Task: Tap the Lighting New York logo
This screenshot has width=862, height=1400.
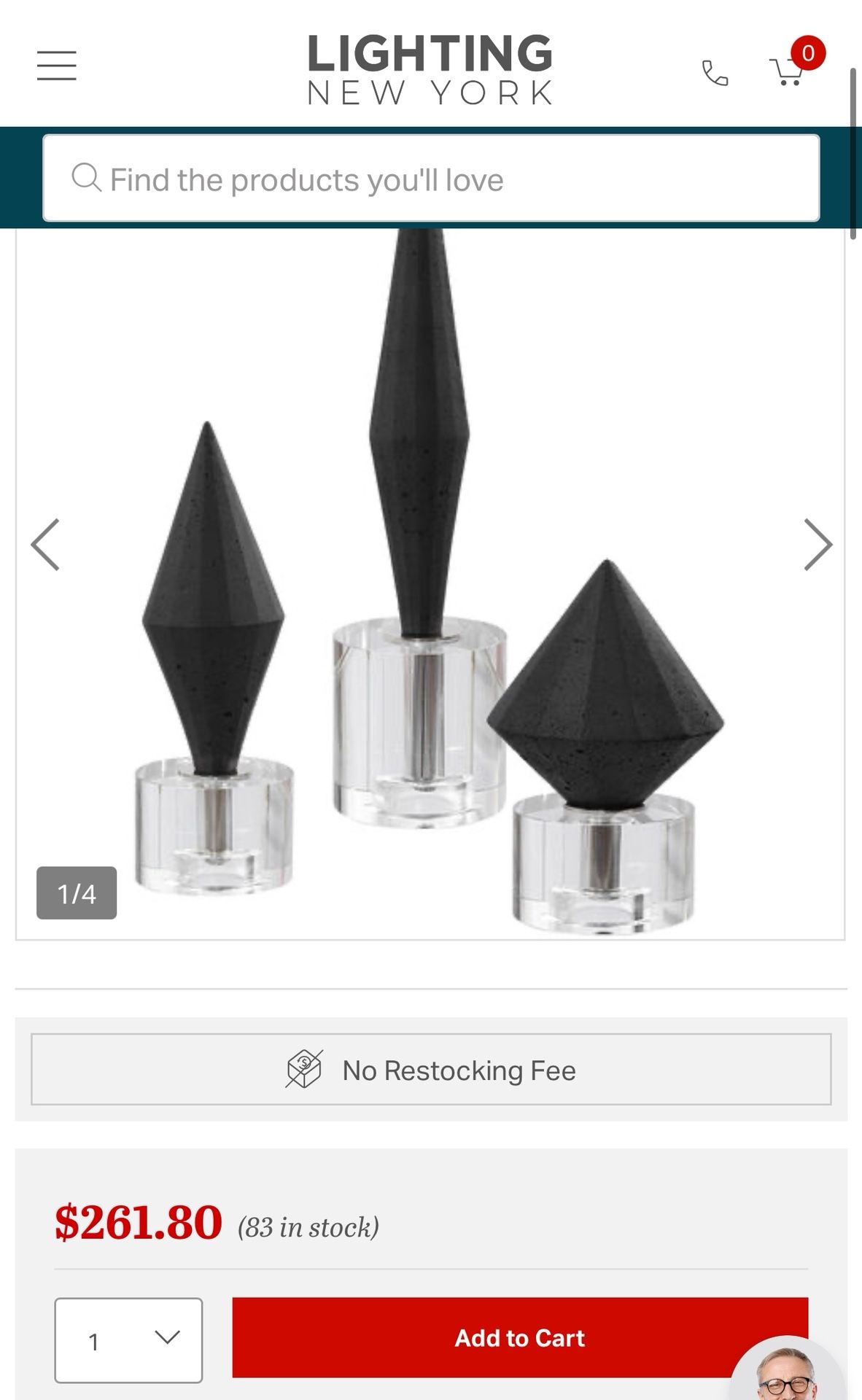Action: click(x=430, y=69)
